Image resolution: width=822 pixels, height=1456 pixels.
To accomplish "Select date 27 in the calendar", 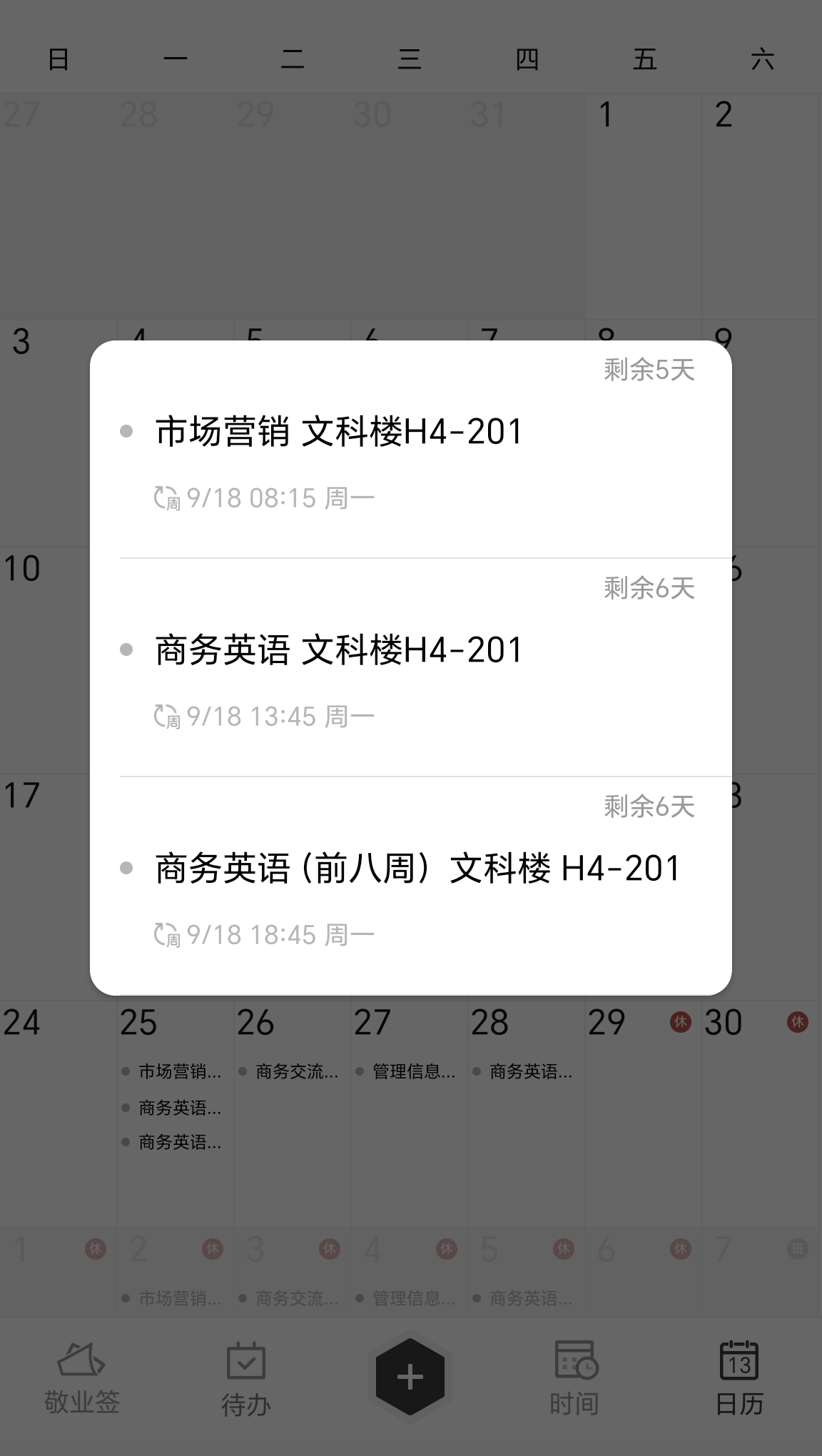I will [410, 1113].
